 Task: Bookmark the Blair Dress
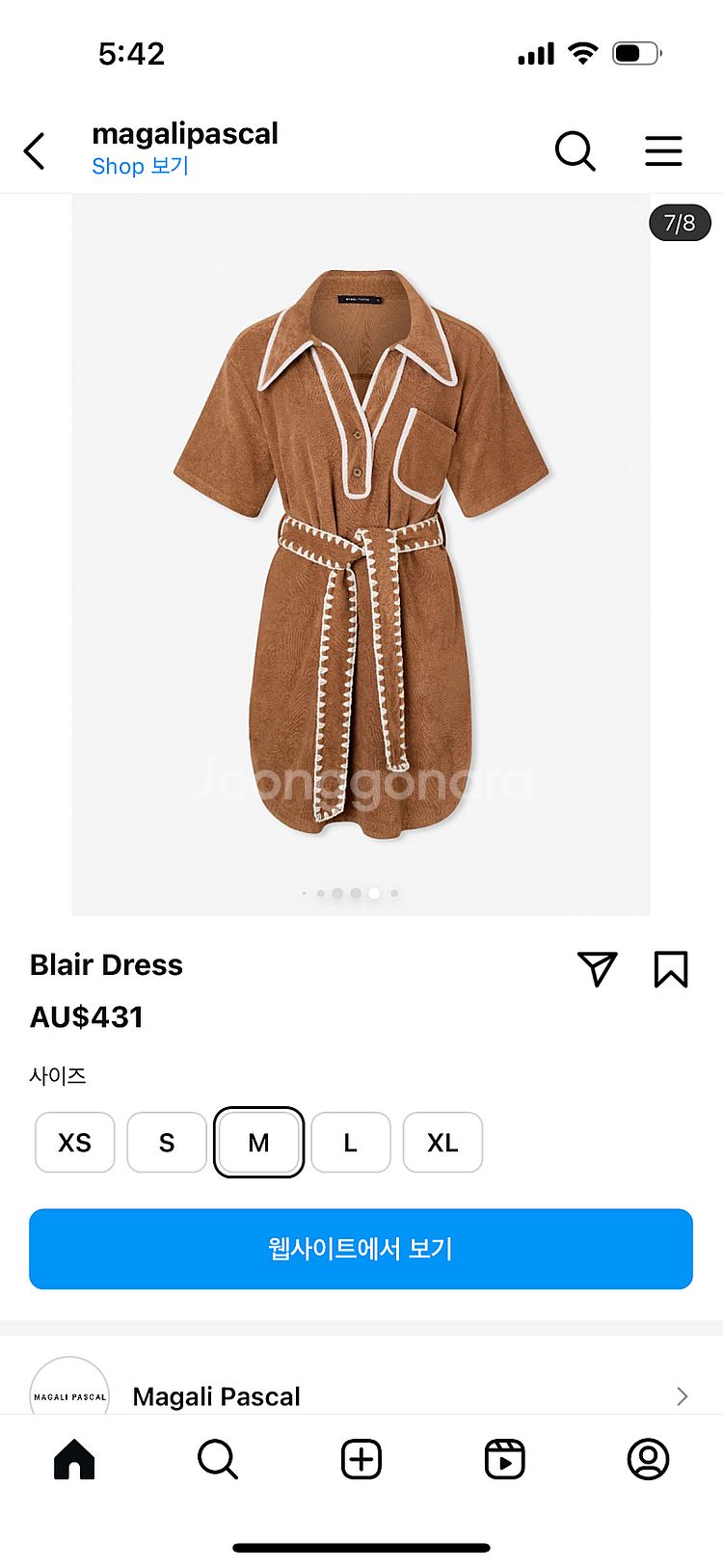(x=671, y=968)
